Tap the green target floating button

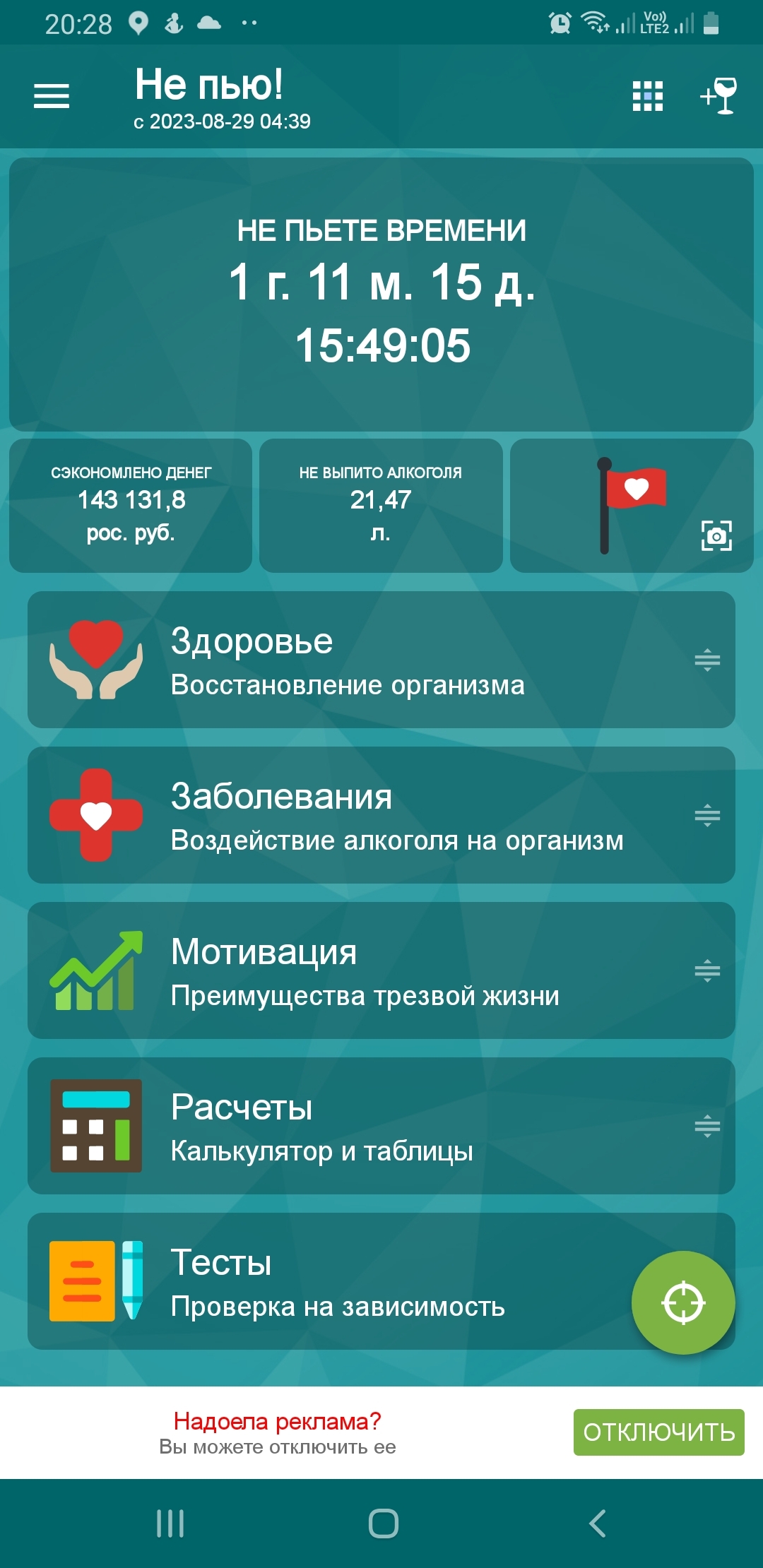pos(683,1303)
